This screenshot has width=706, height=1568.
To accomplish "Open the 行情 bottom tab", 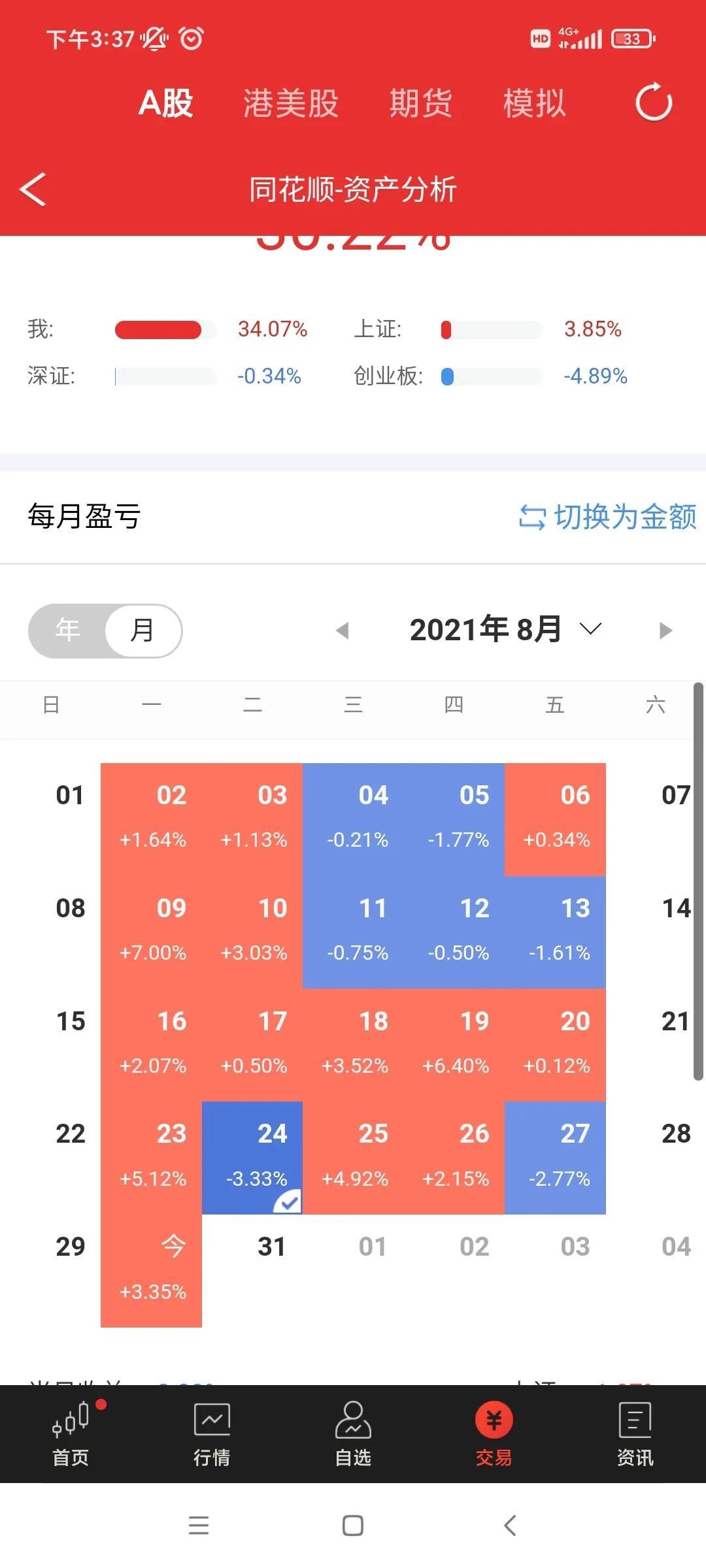I will point(212,1434).
